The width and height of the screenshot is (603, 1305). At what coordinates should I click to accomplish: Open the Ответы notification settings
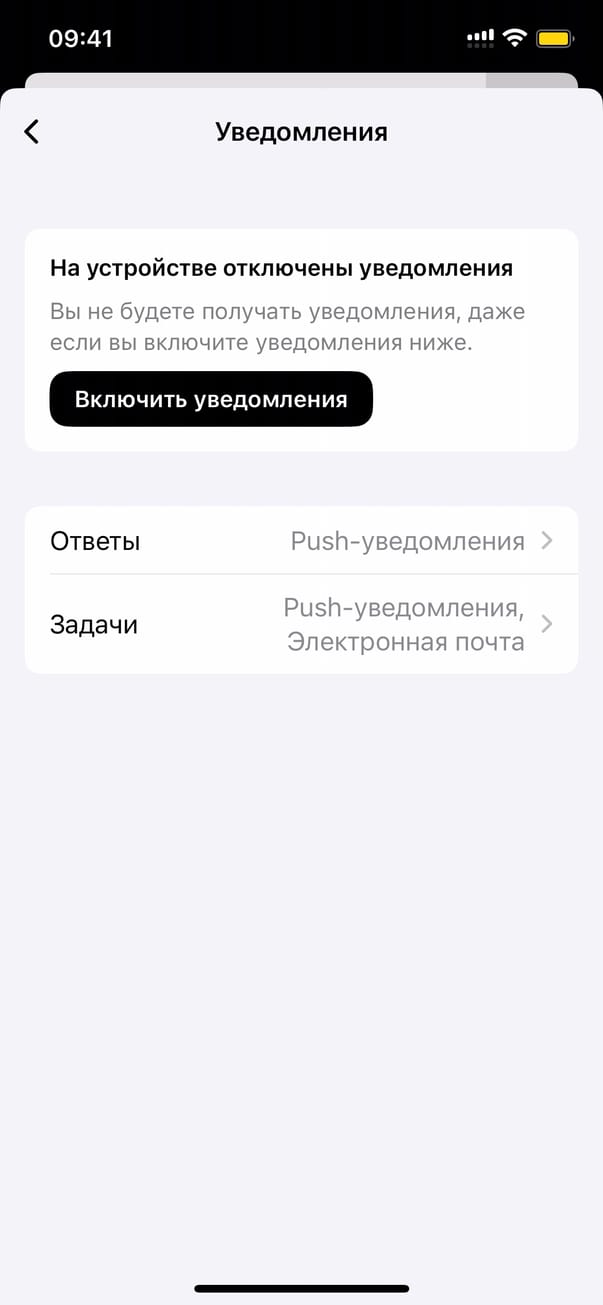[301, 541]
